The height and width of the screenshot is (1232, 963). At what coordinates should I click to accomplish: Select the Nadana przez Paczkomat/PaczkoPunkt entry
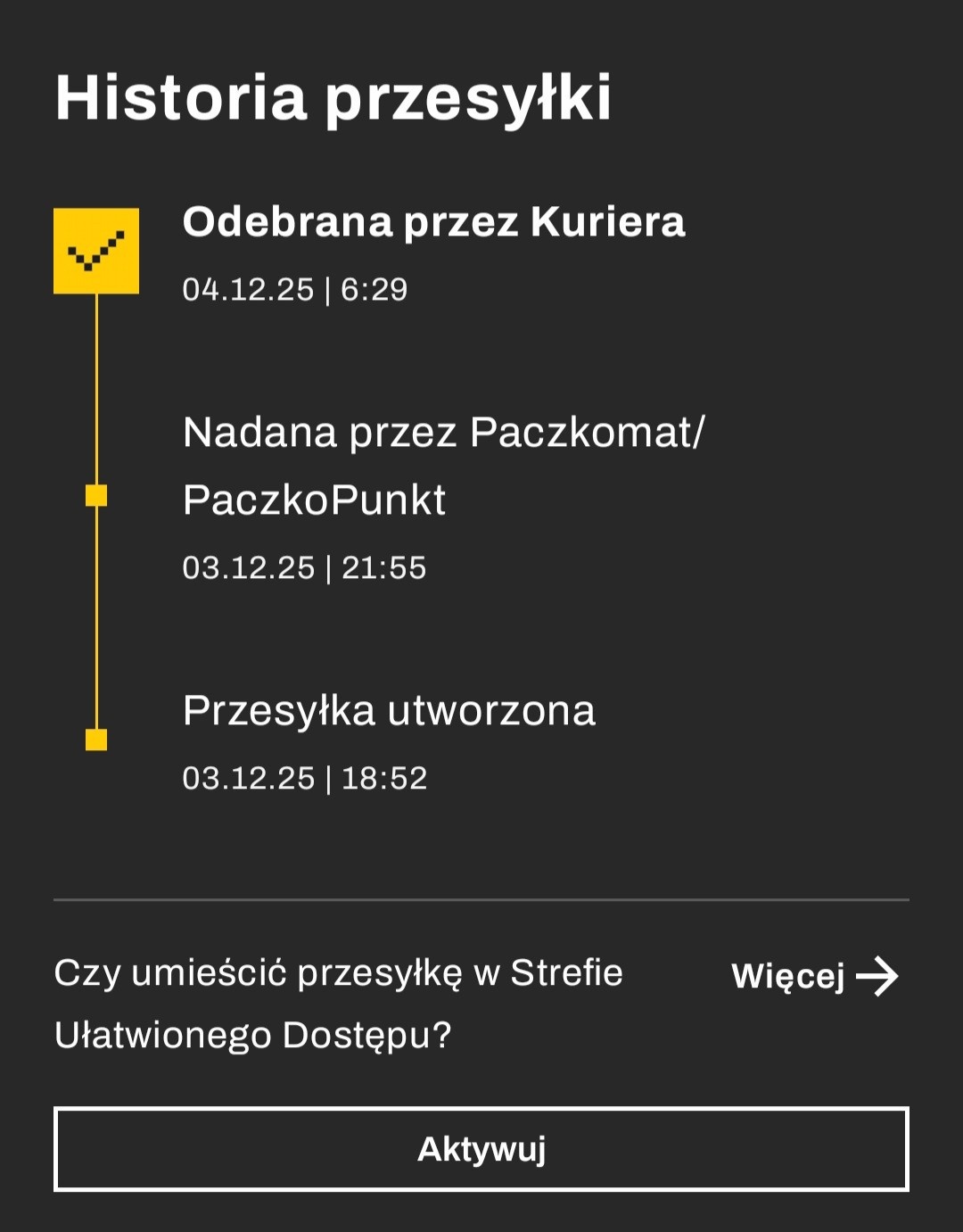pos(444,464)
